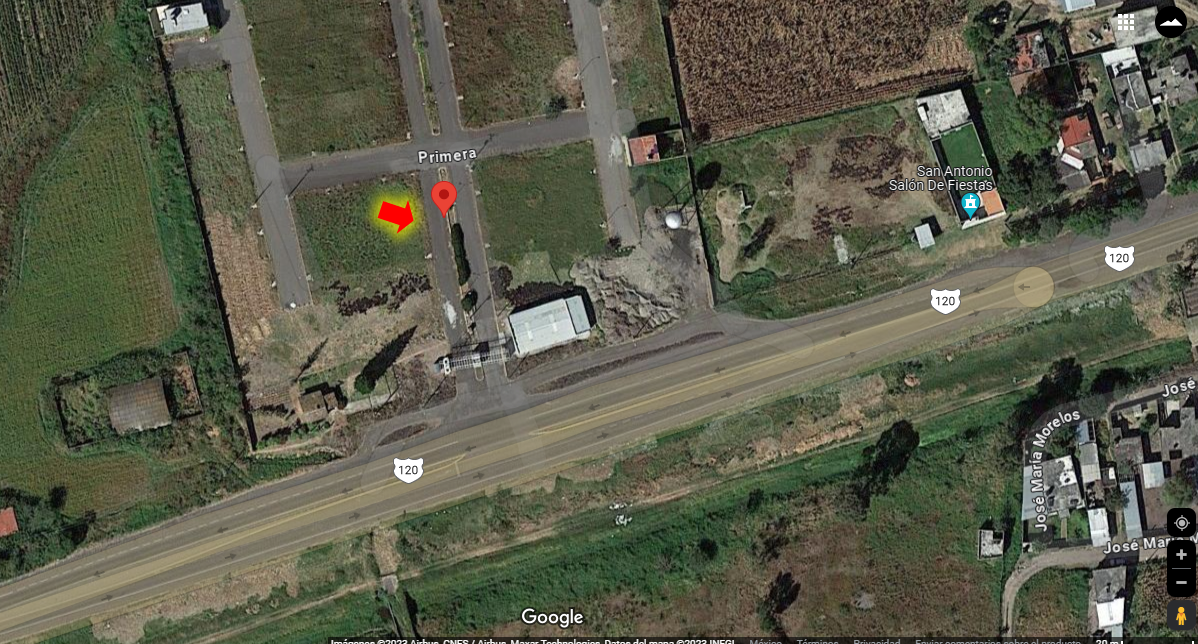Open the Términos link
The width and height of the screenshot is (1198, 644).
pyautogui.click(x=817, y=641)
